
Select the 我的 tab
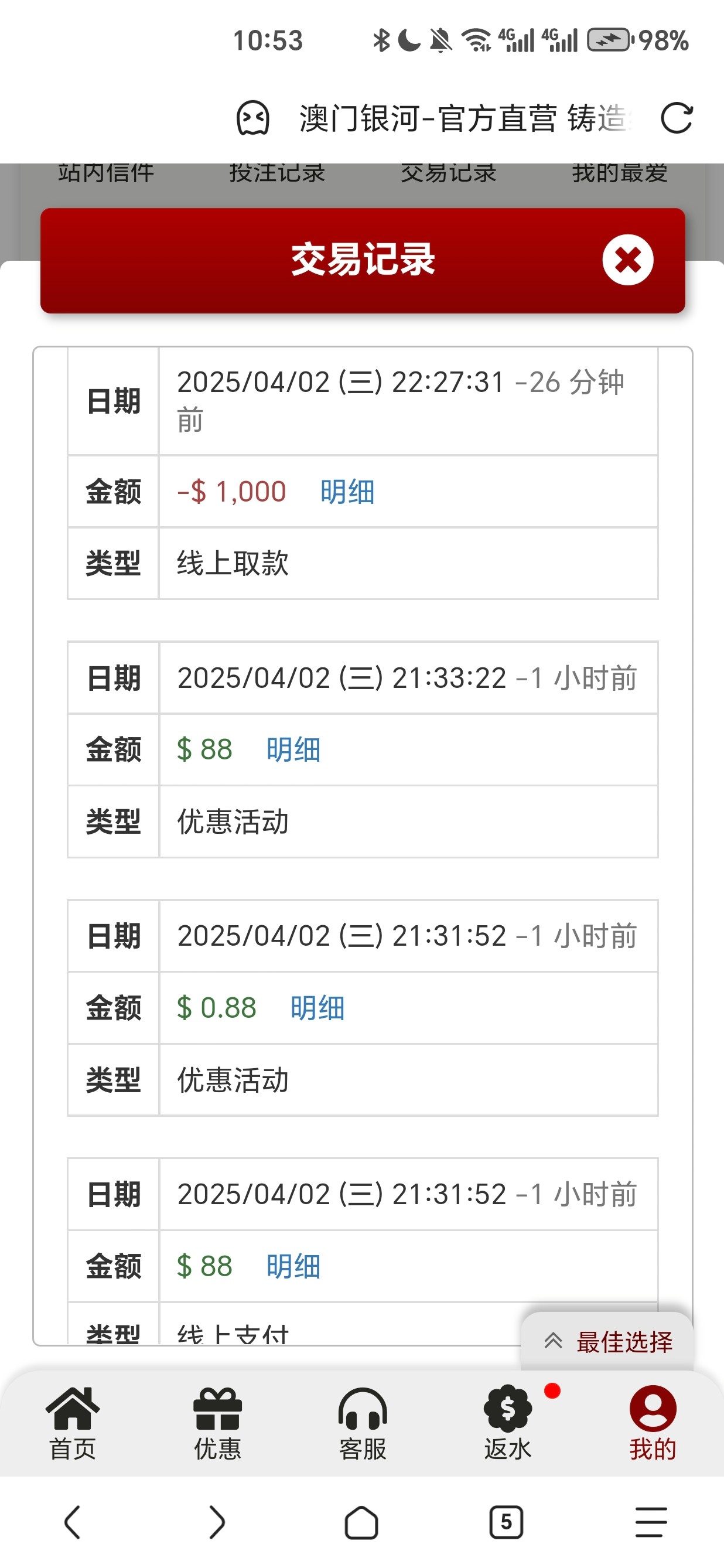[652, 1423]
